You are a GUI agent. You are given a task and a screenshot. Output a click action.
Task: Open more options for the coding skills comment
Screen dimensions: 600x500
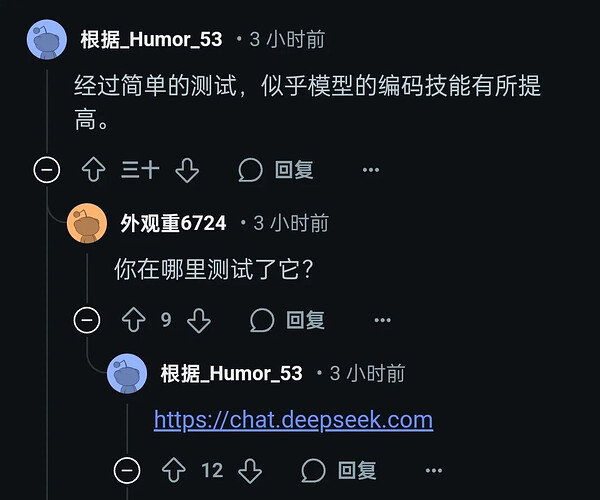click(x=371, y=170)
